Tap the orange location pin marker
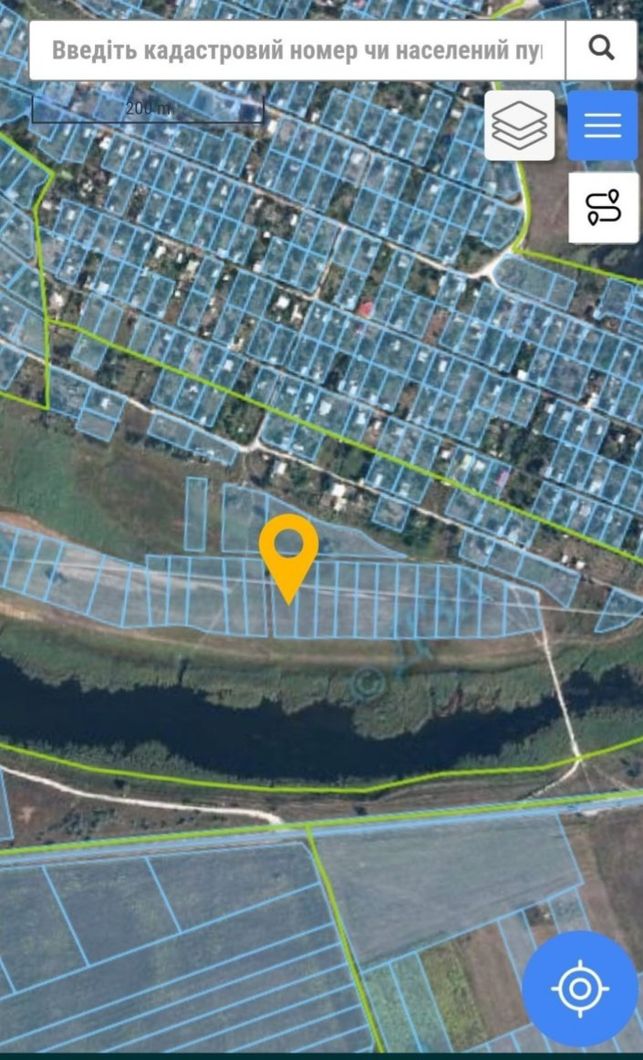Image resolution: width=643 pixels, height=1060 pixels. [289, 558]
